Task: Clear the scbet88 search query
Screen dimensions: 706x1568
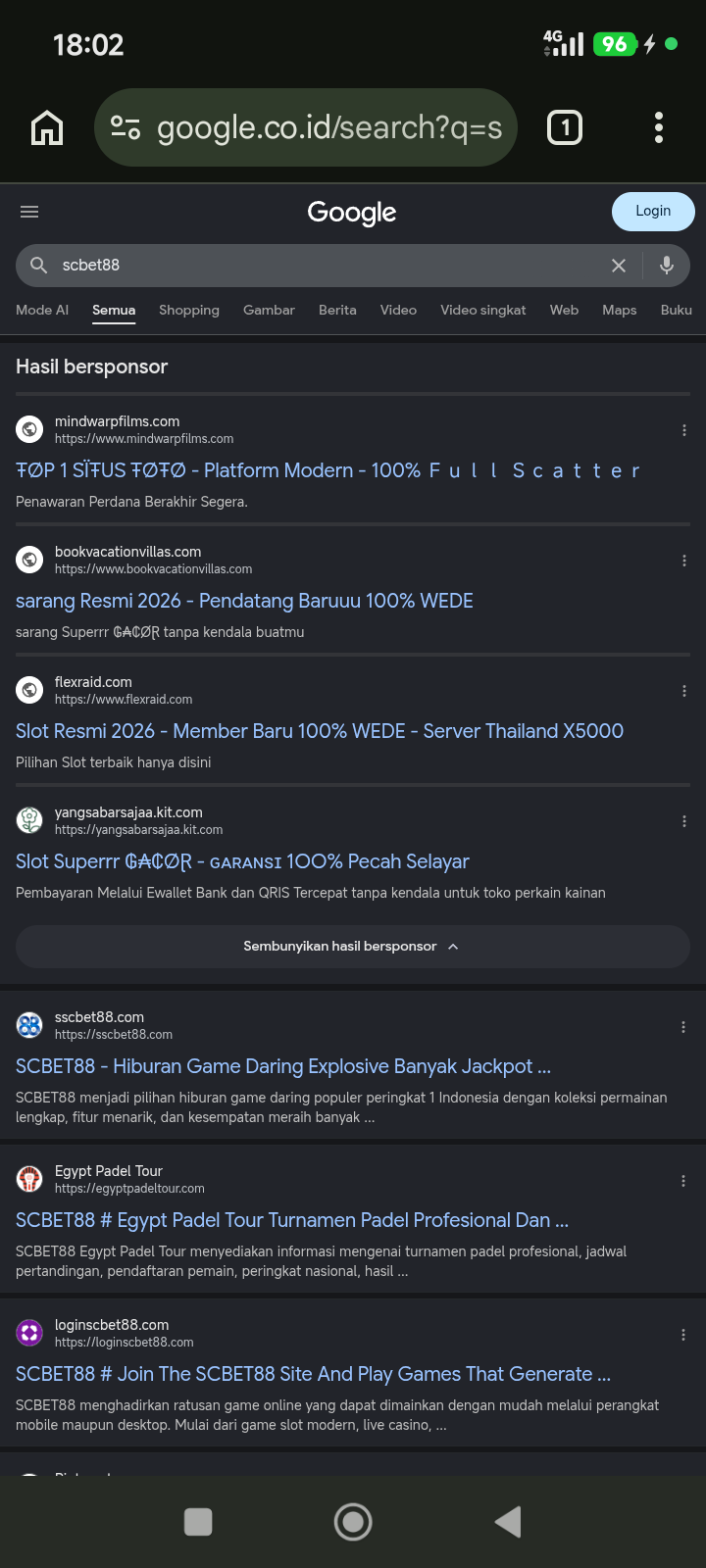Action: 619,266
